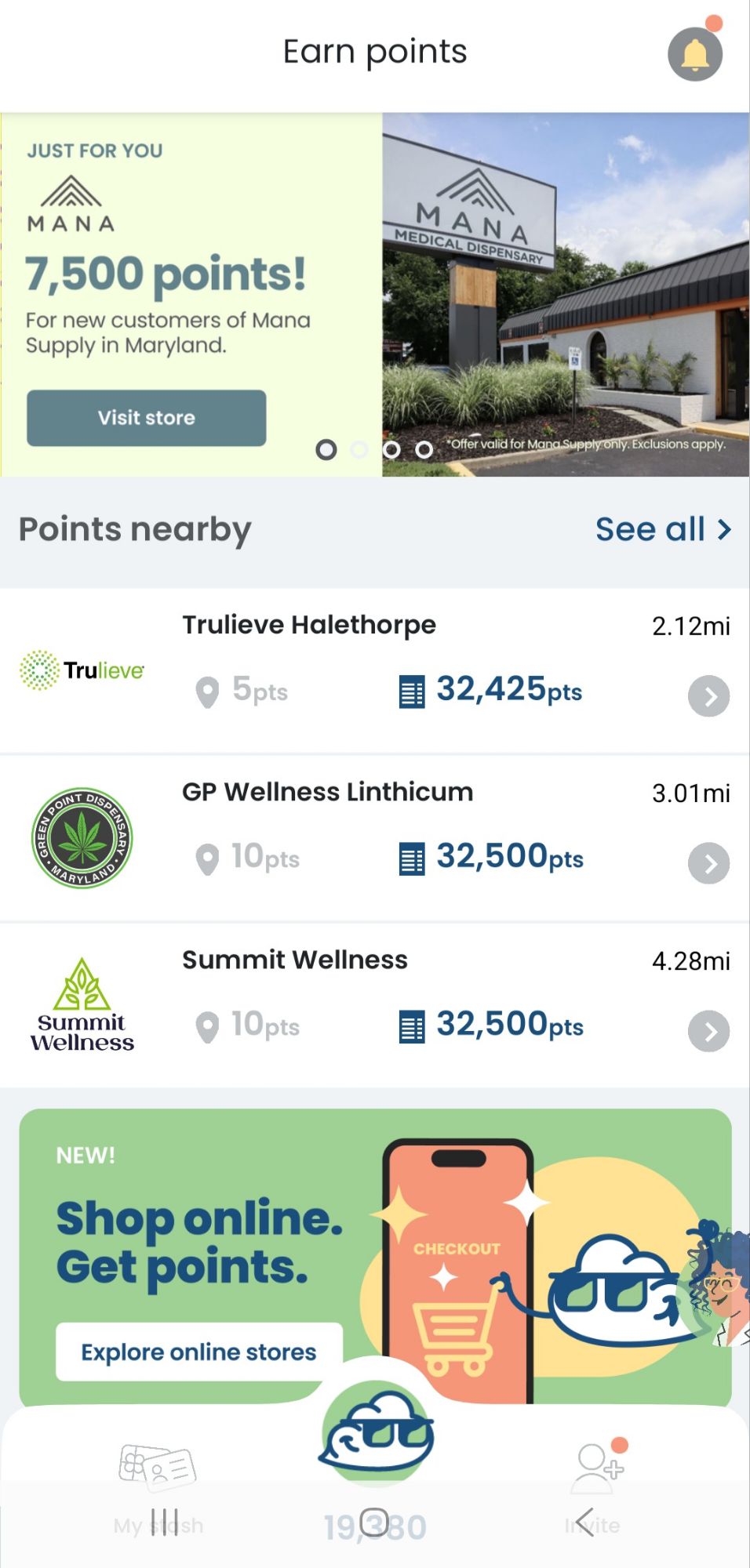Open the notifications bell
The image size is (750, 1568).
pyautogui.click(x=694, y=53)
